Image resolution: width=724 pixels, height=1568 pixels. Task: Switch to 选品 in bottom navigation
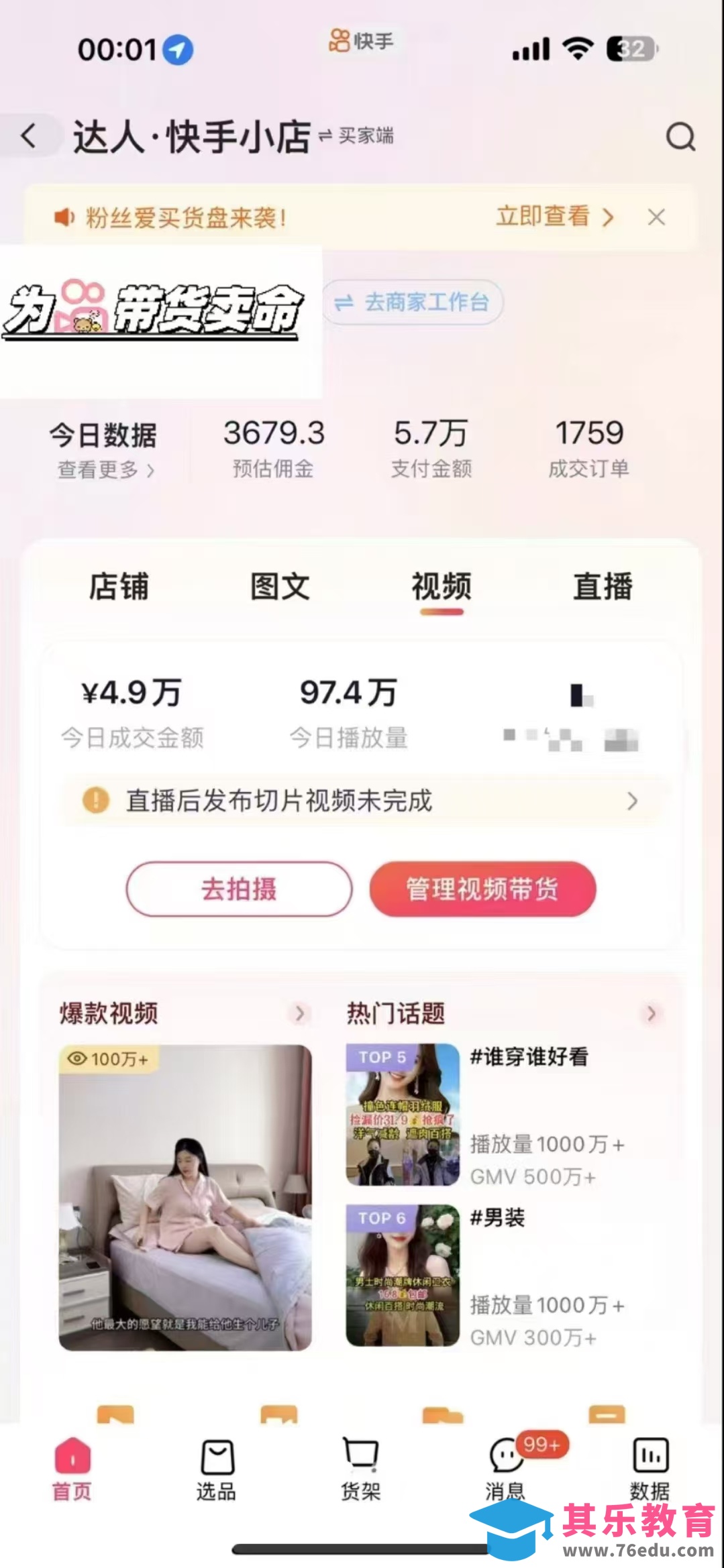[216, 1469]
